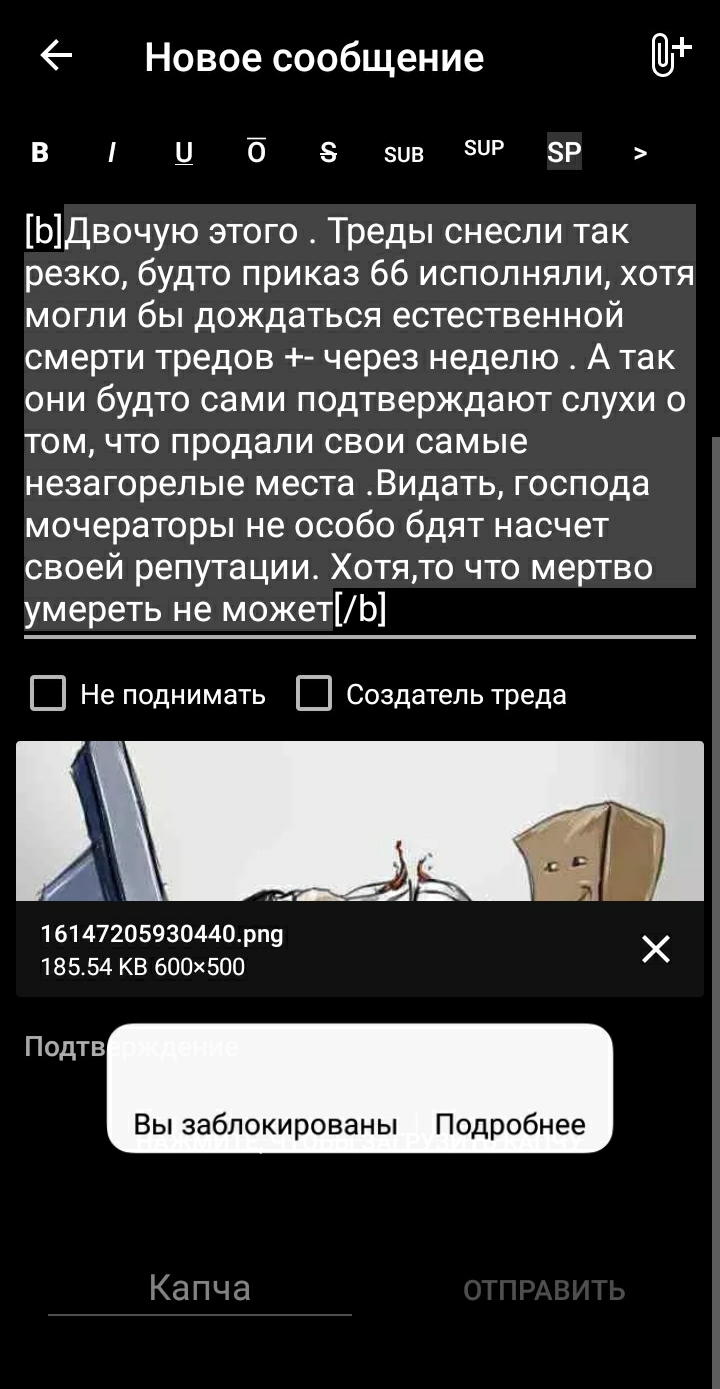Tap the message text field
The width and height of the screenshot is (720, 1389).
[360, 419]
